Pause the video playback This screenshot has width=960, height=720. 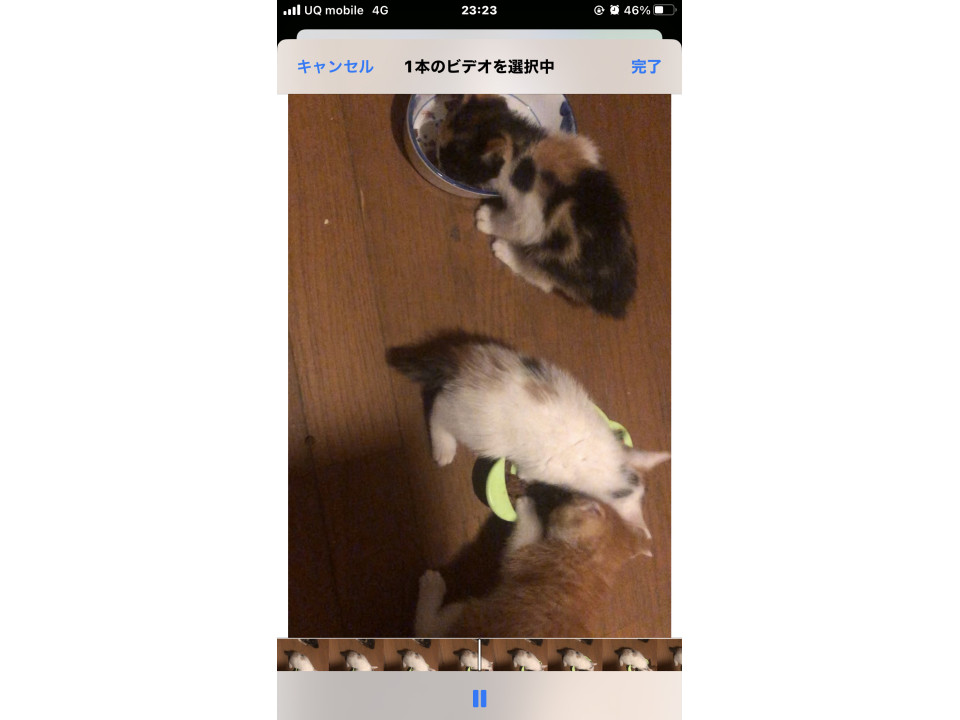[479, 698]
